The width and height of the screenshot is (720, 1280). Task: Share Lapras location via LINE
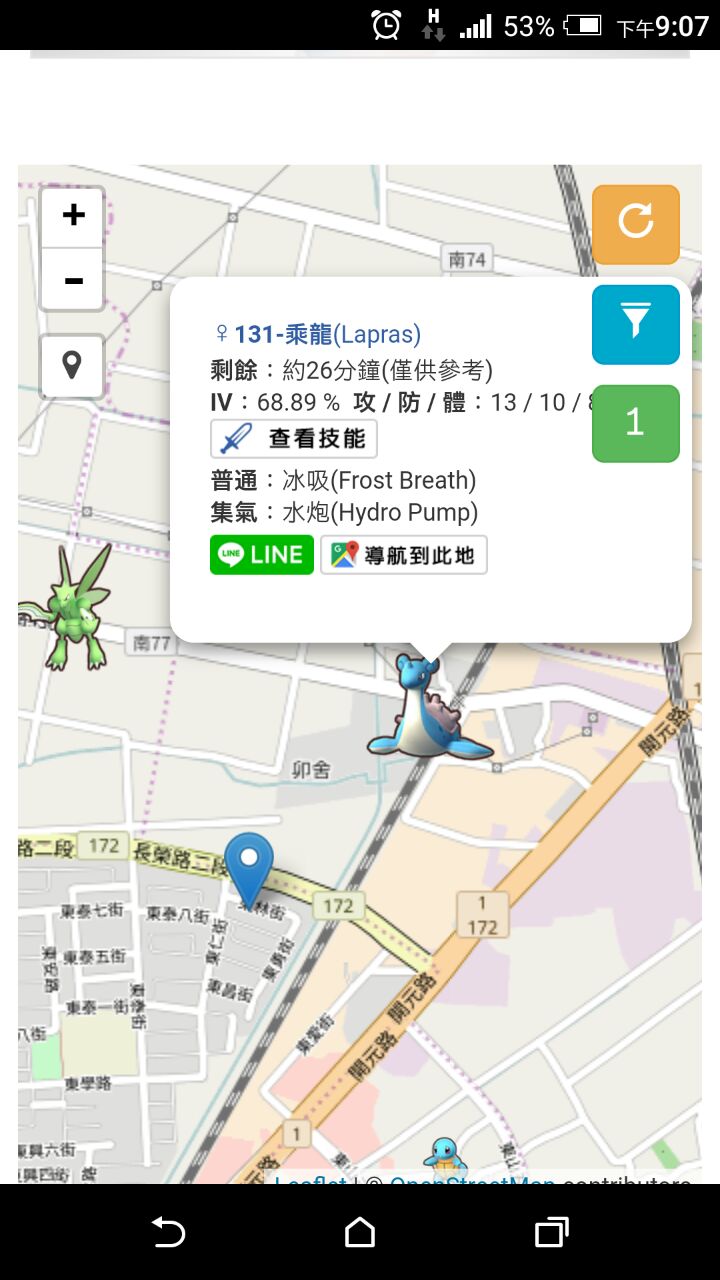pos(262,555)
